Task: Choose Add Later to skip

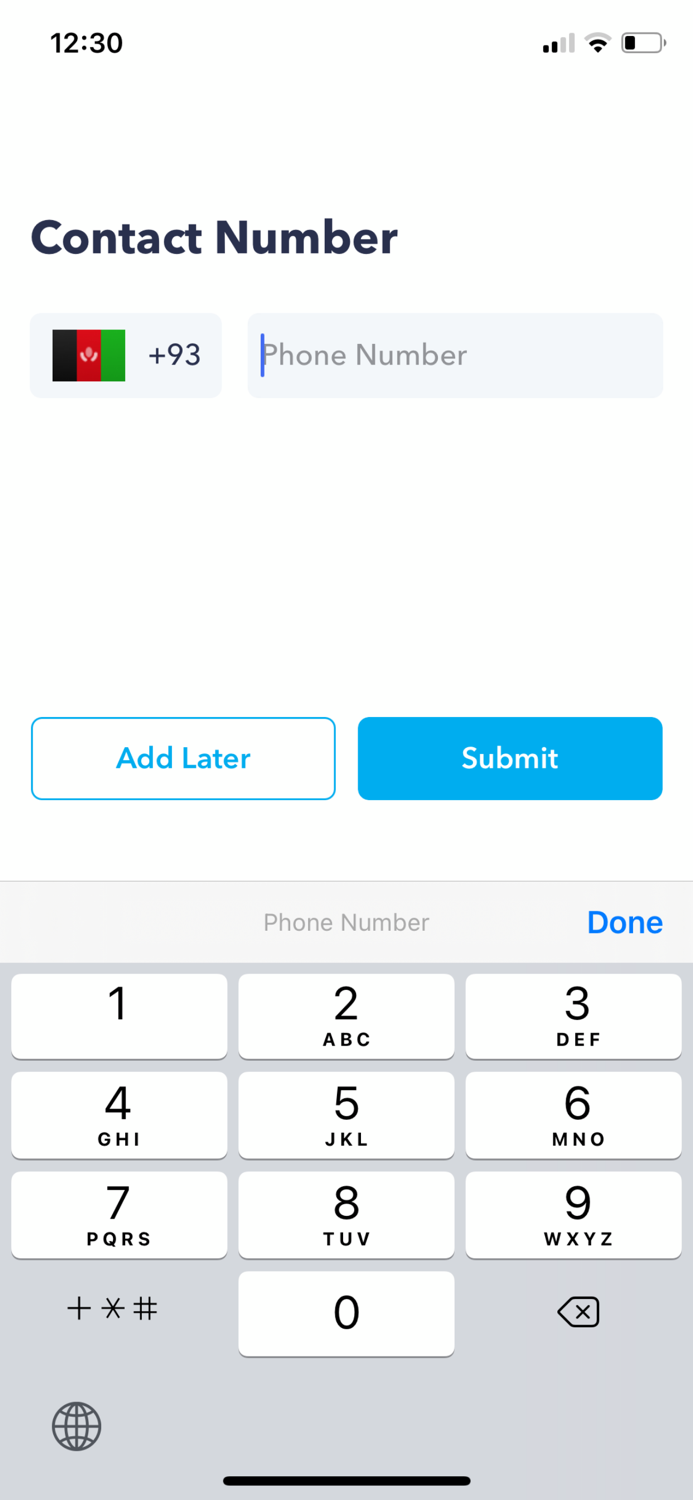Action: (x=183, y=758)
